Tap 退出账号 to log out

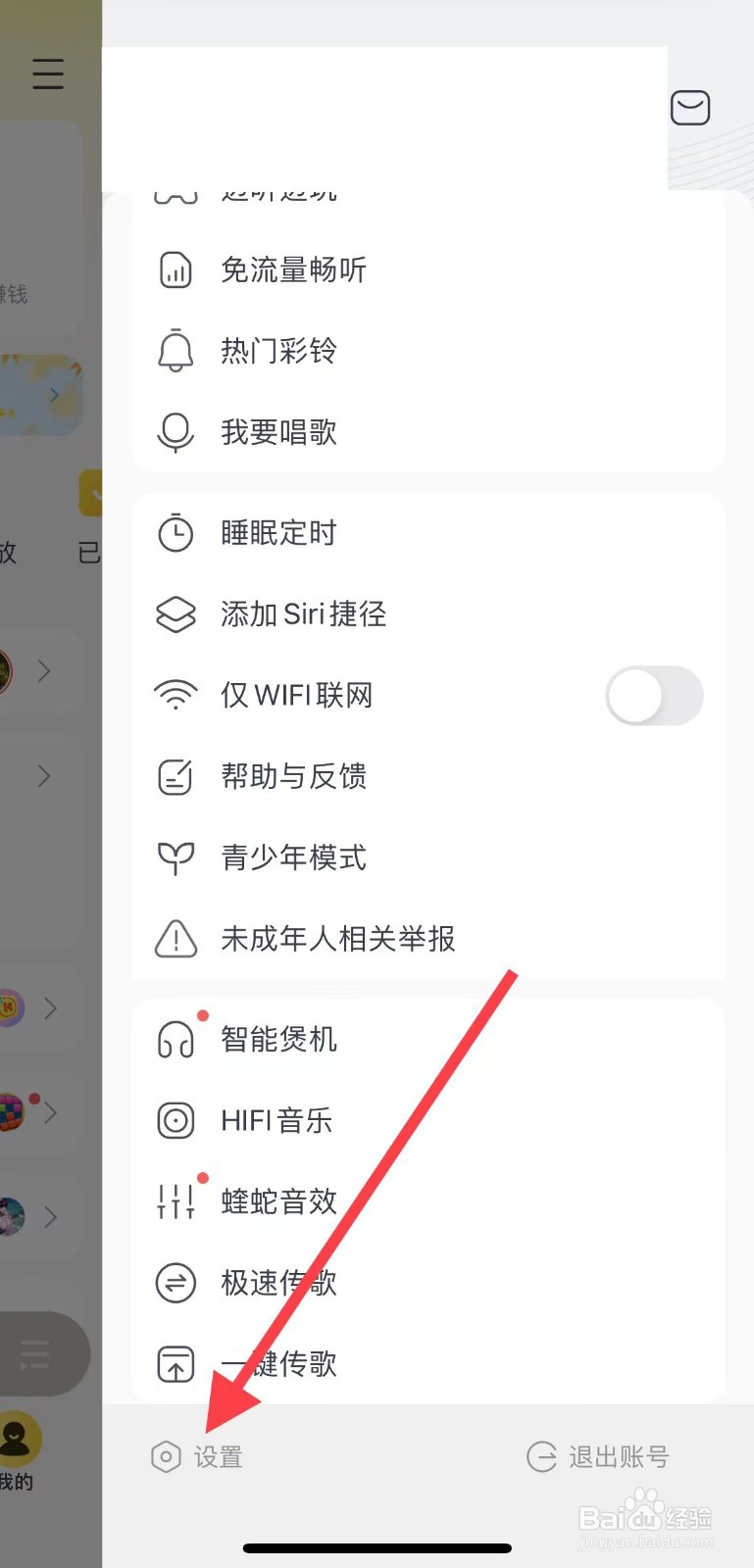598,1457
